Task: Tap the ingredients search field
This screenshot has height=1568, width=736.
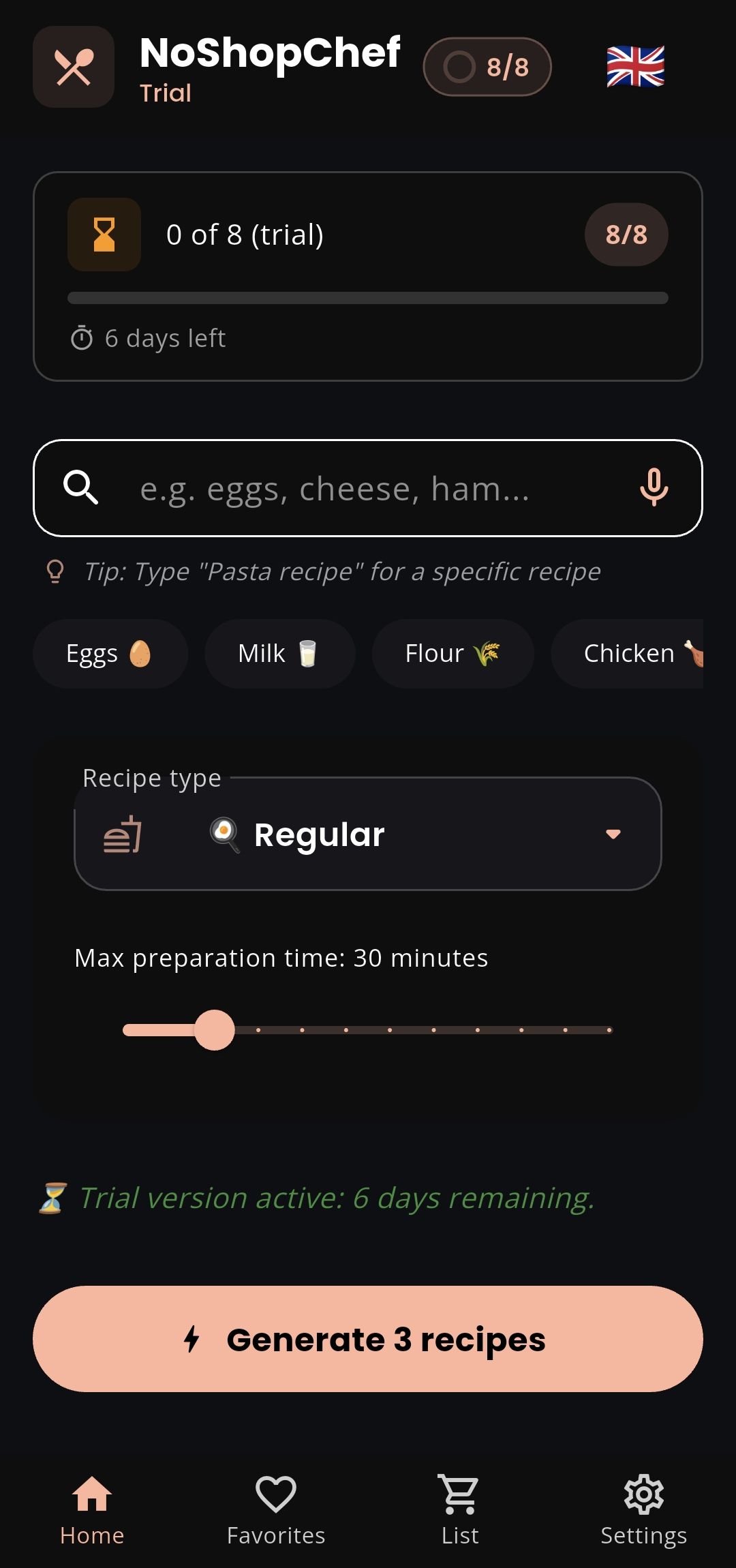Action: pyautogui.click(x=368, y=489)
